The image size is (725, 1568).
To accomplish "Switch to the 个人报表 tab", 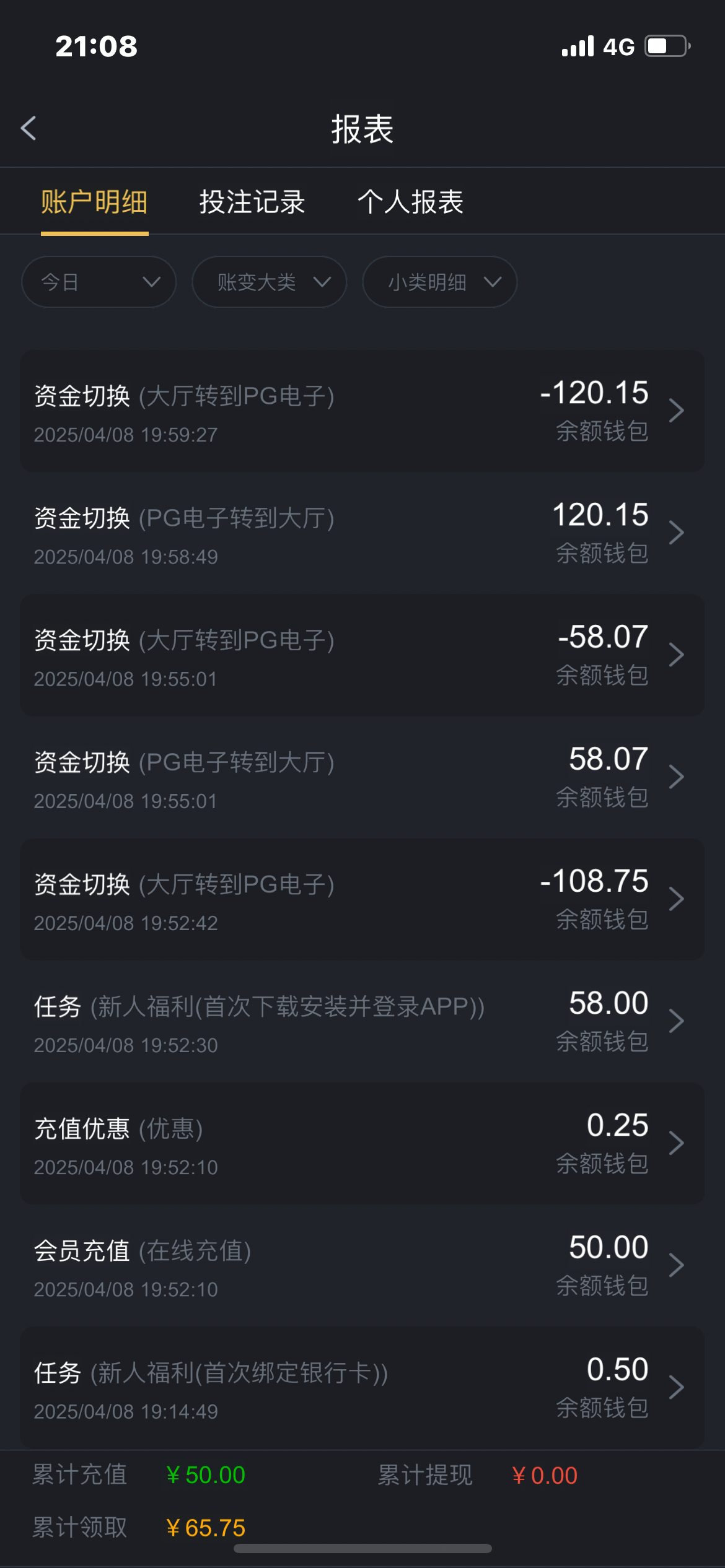I will coord(410,203).
